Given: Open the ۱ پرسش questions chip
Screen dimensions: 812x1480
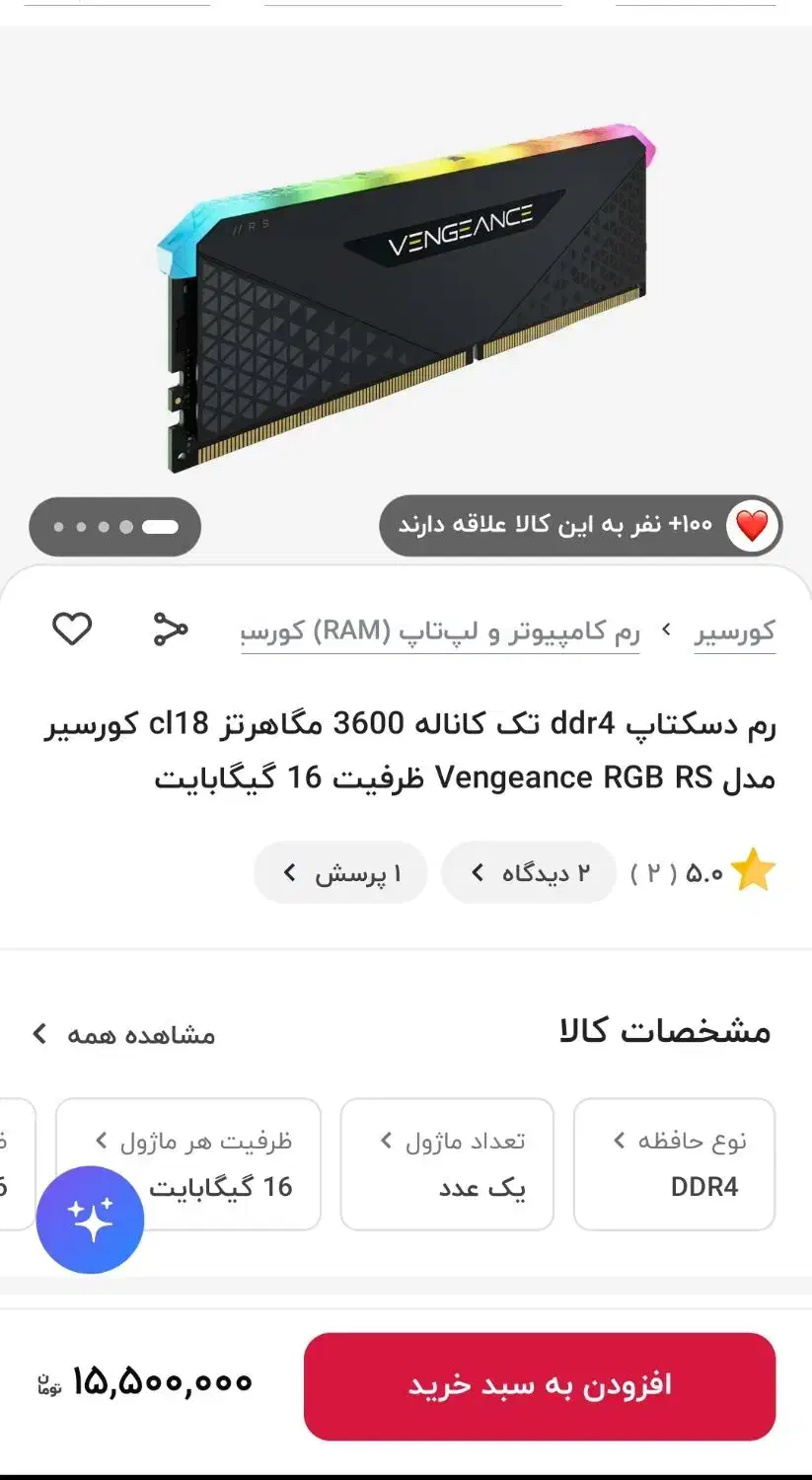Looking at the screenshot, I should point(340,872).
